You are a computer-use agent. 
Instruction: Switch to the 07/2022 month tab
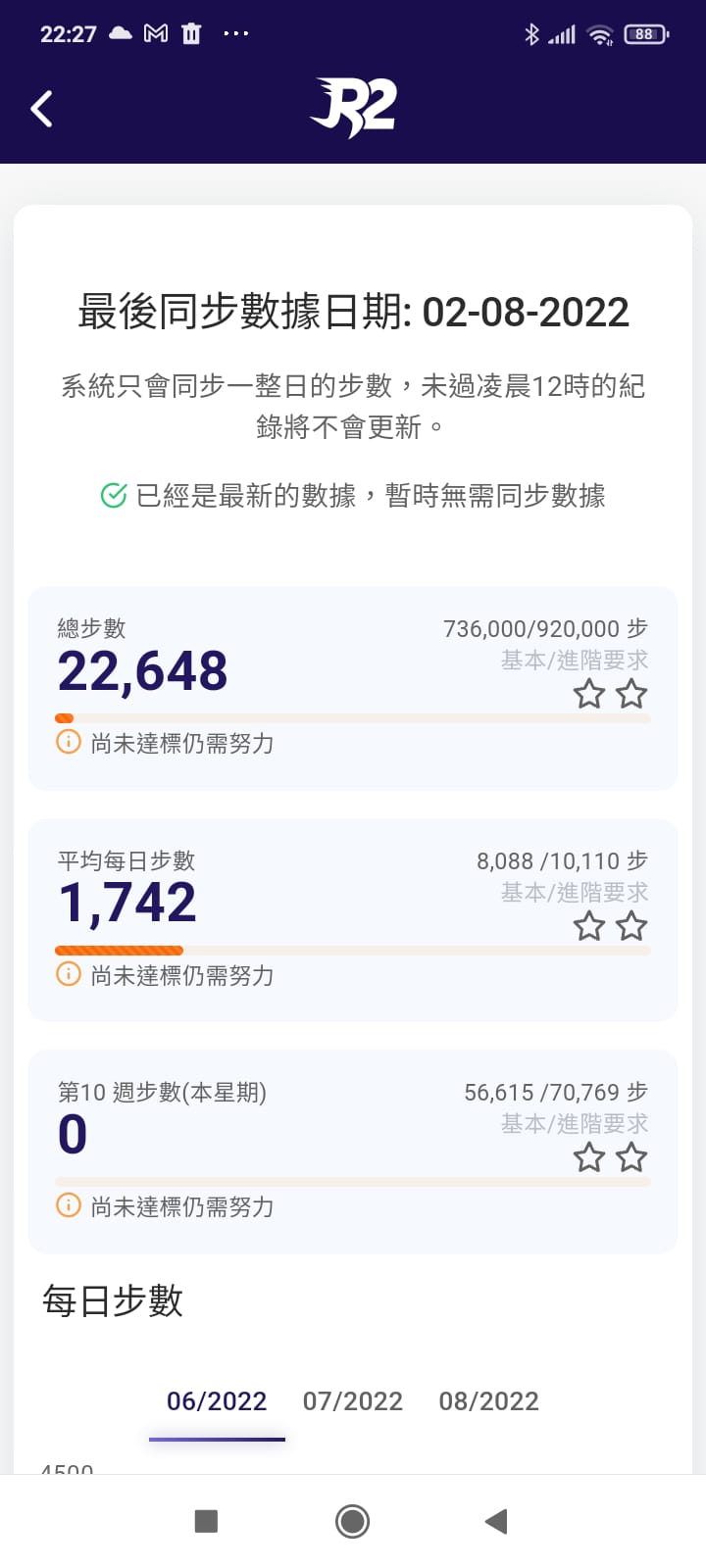tap(353, 1401)
